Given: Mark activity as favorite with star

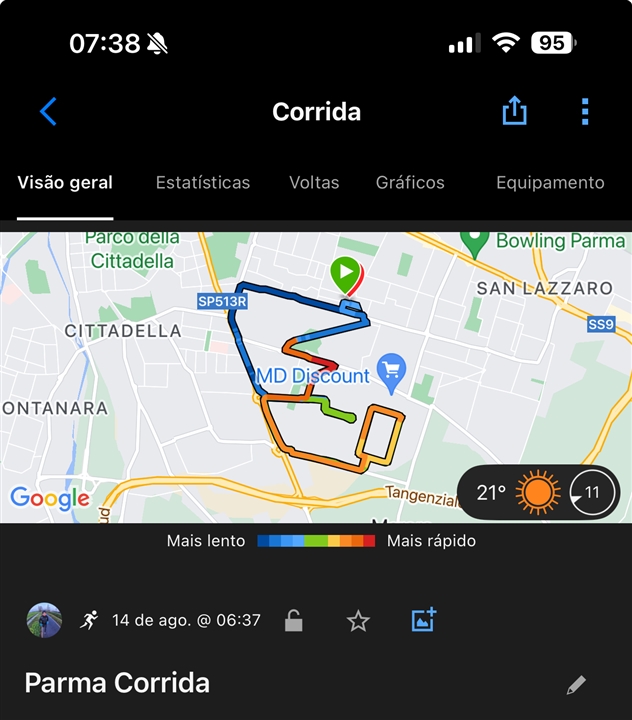Looking at the screenshot, I should click(x=358, y=621).
